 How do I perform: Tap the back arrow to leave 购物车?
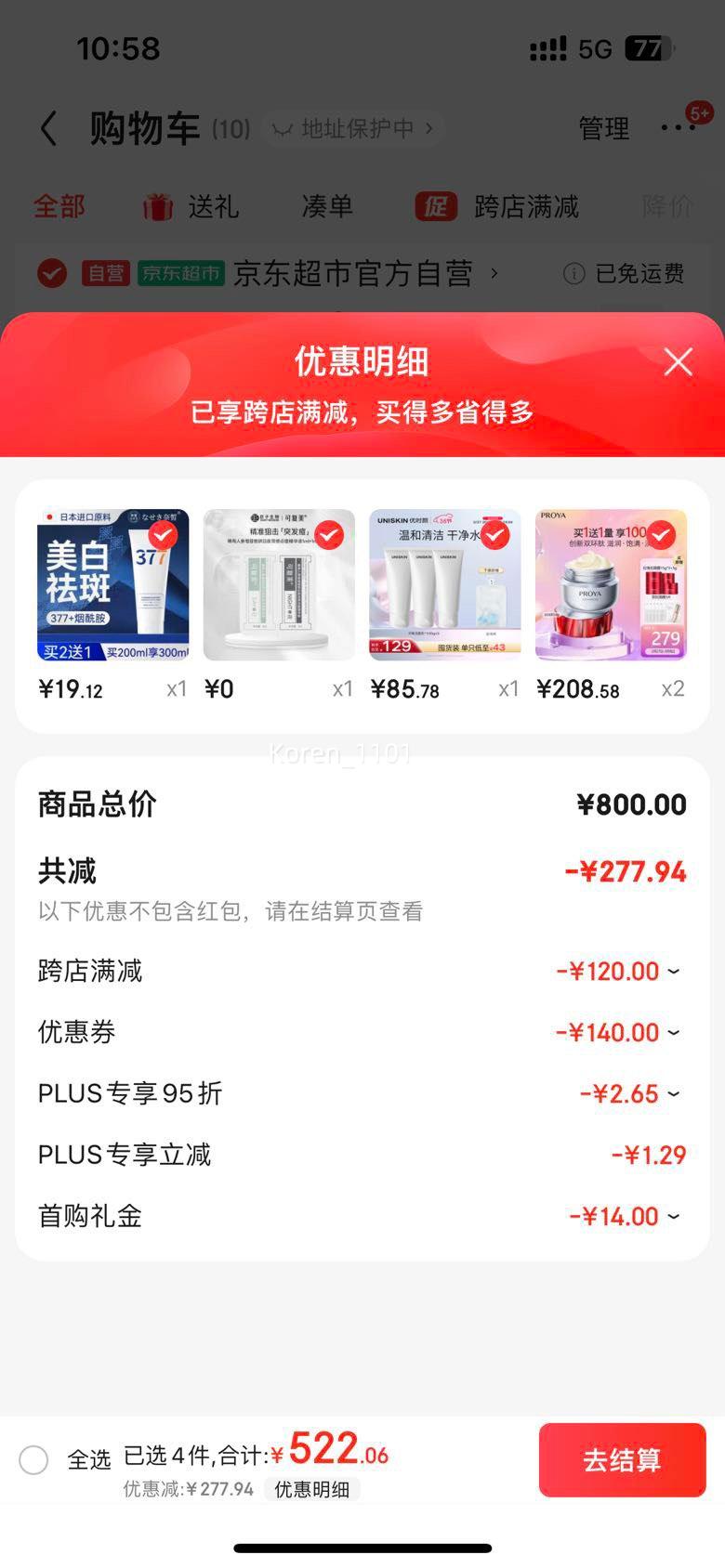[x=48, y=128]
